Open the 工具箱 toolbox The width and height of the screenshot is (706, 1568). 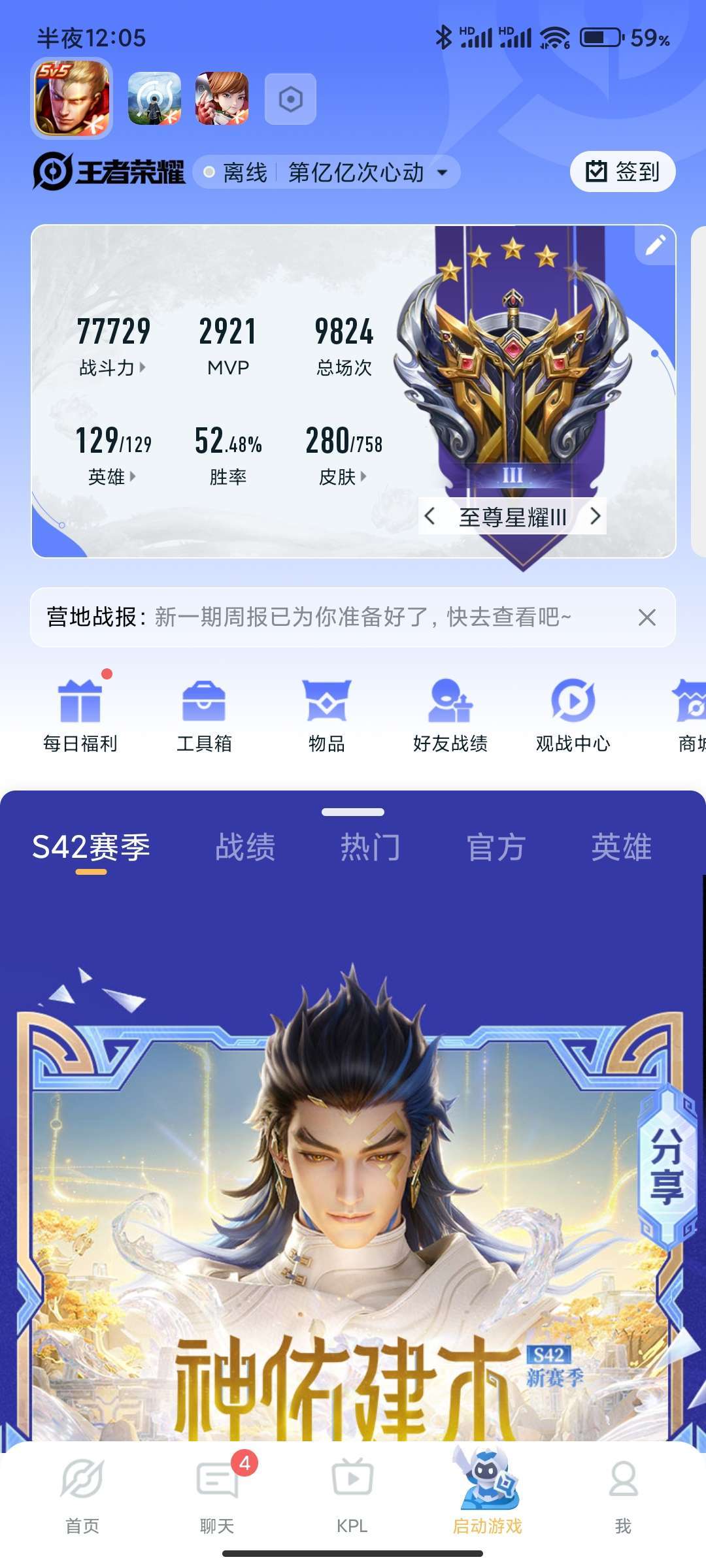pos(204,715)
